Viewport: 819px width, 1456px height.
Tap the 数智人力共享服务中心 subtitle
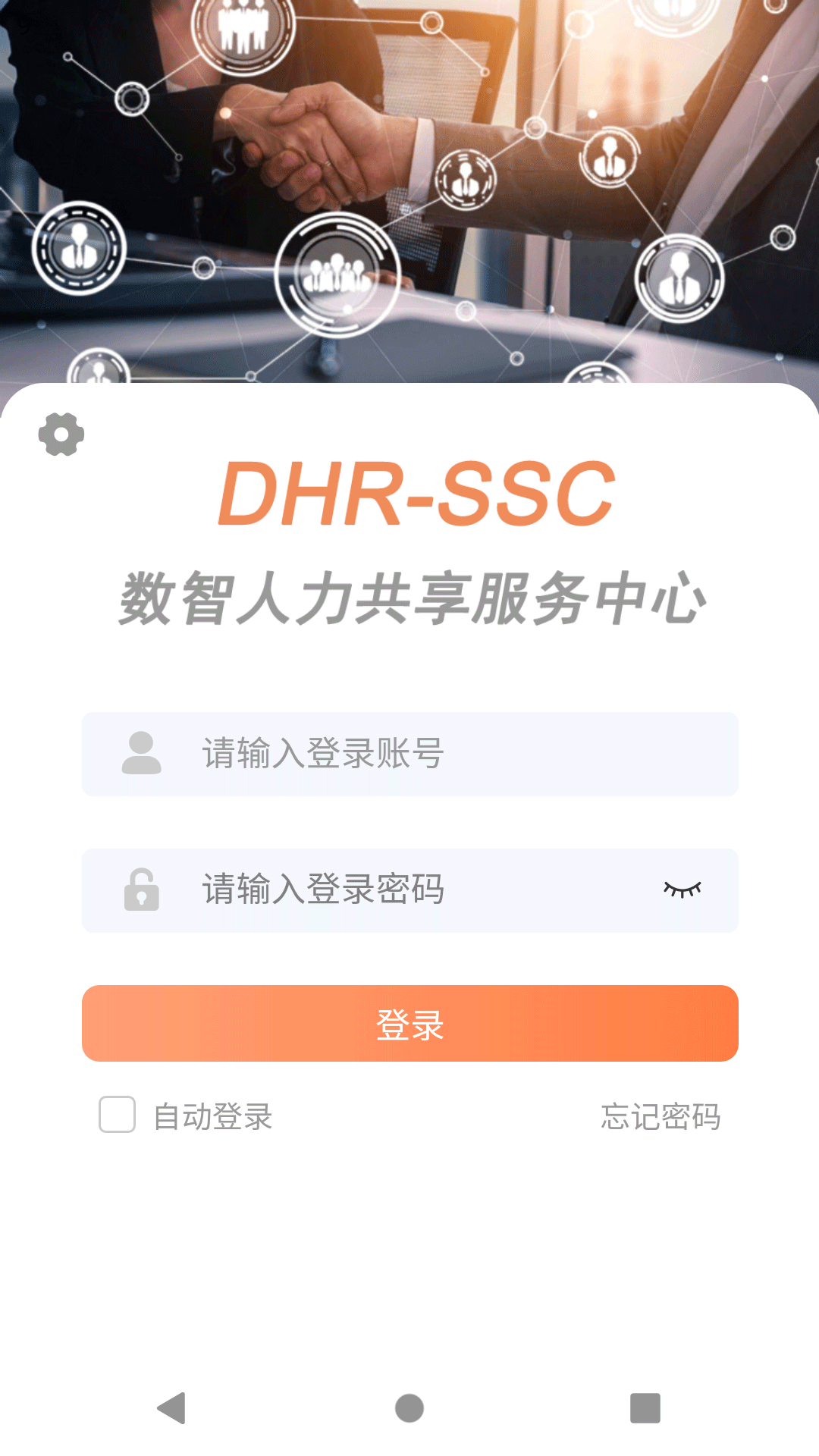point(409,598)
